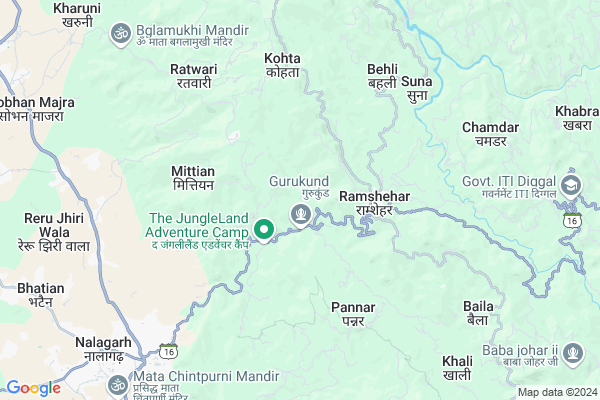Open the Mata Chintpurni Mandir marker
600x400 pixels.
tap(120, 384)
